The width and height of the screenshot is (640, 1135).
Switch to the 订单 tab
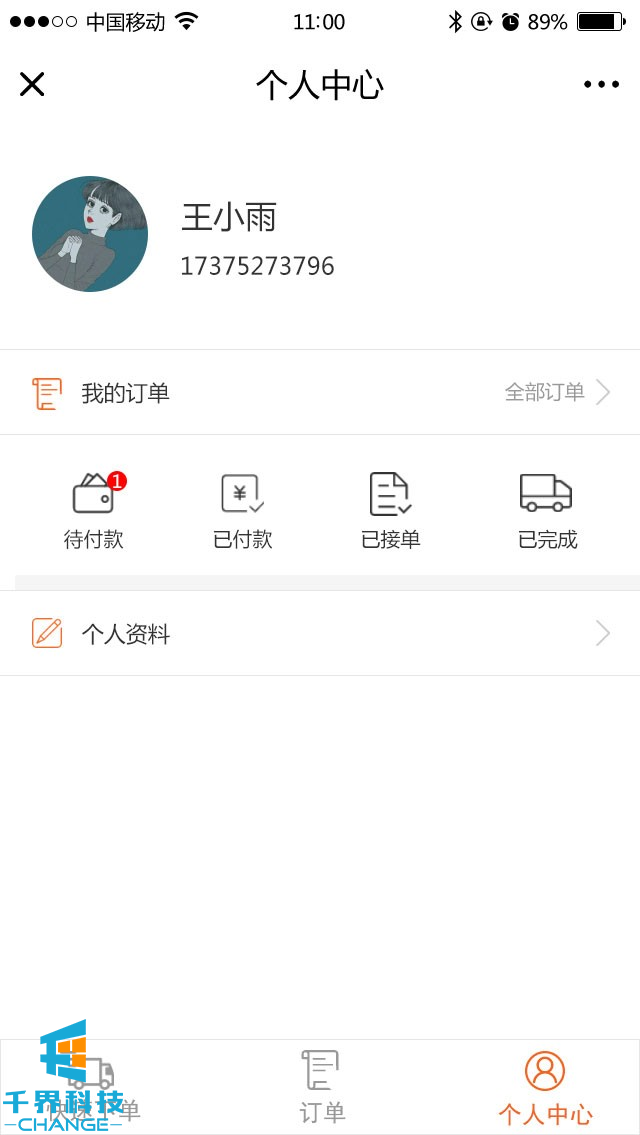pyautogui.click(x=321, y=1086)
